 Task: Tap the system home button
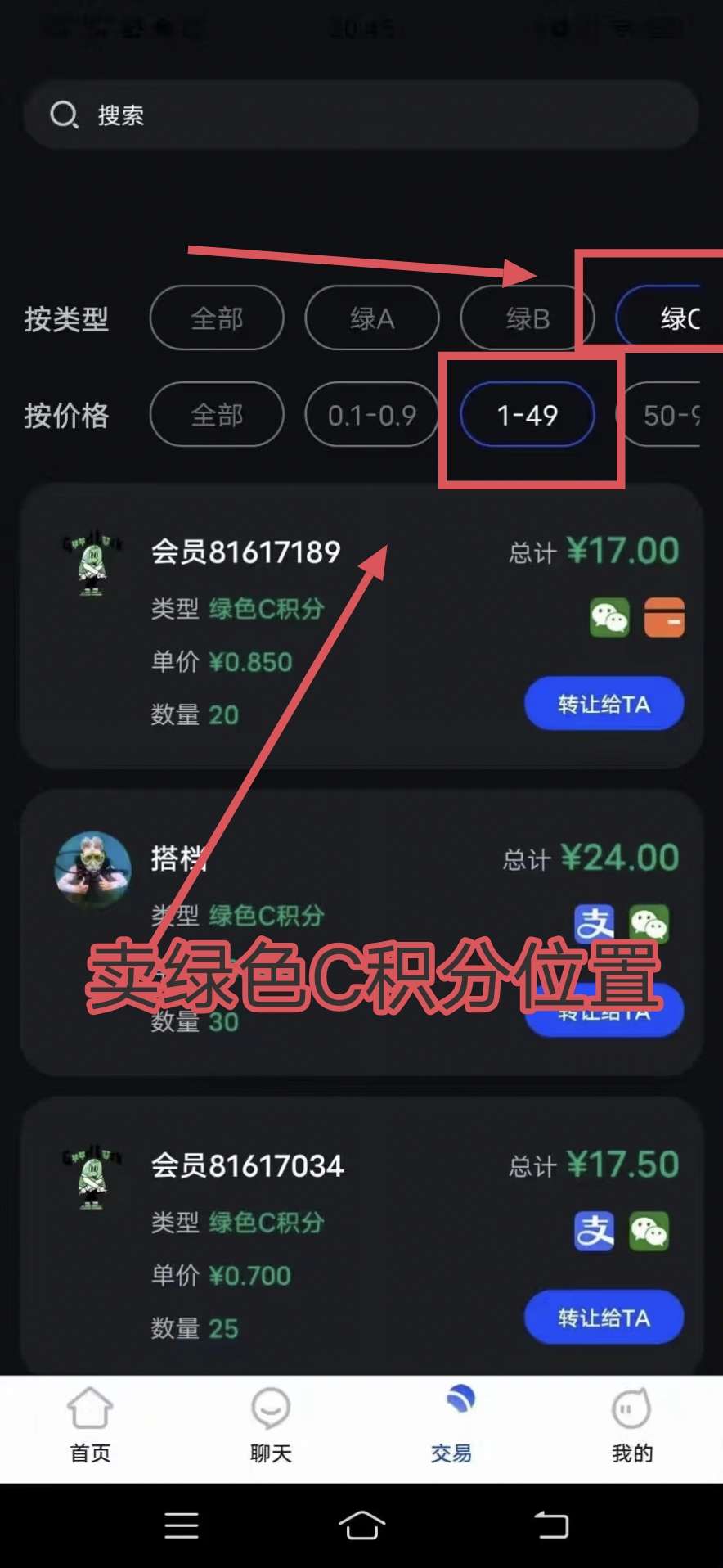361,1525
